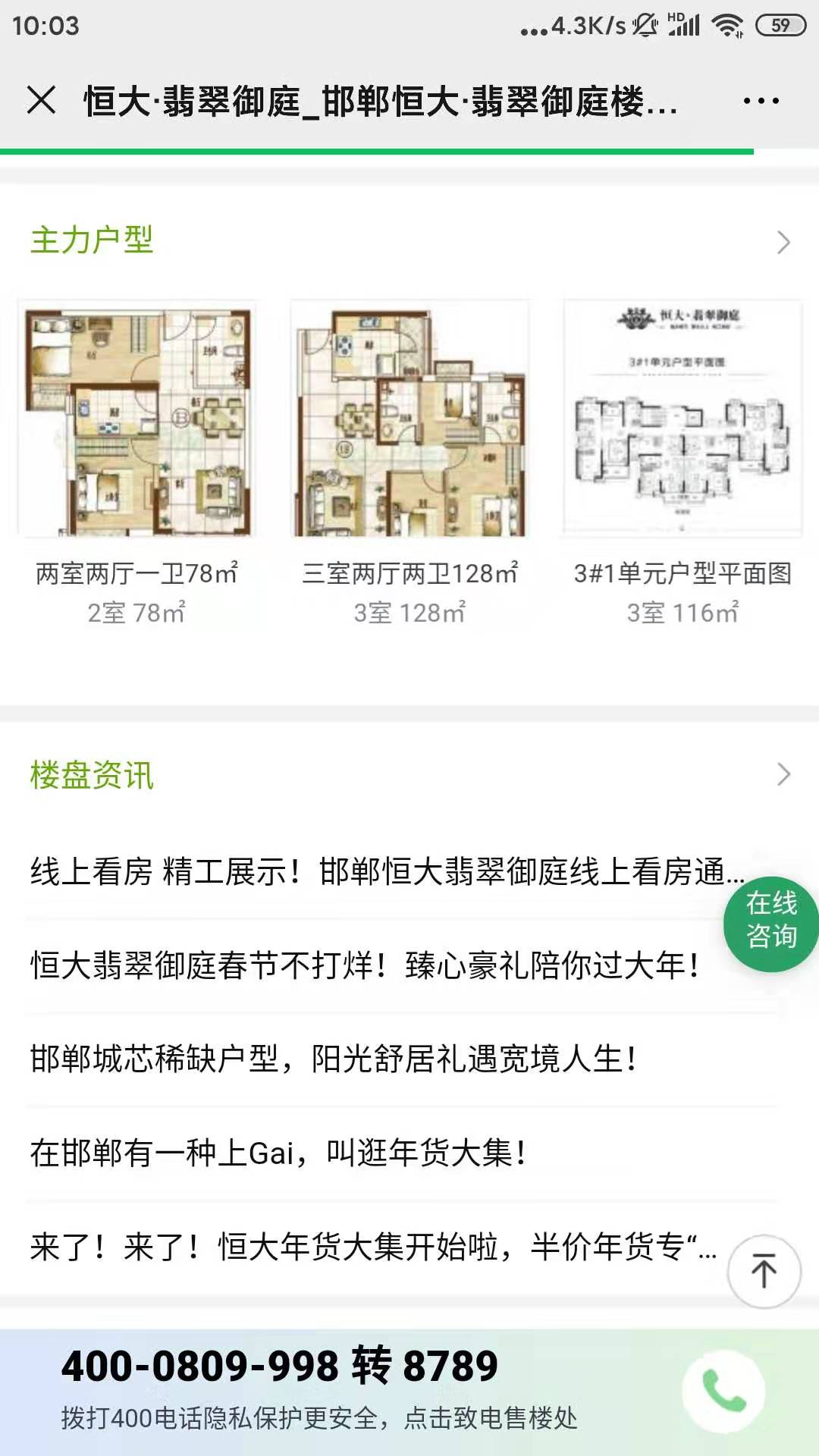This screenshot has height=1456, width=819.
Task: Expand the 楼盘资讯 section
Action: point(783,774)
